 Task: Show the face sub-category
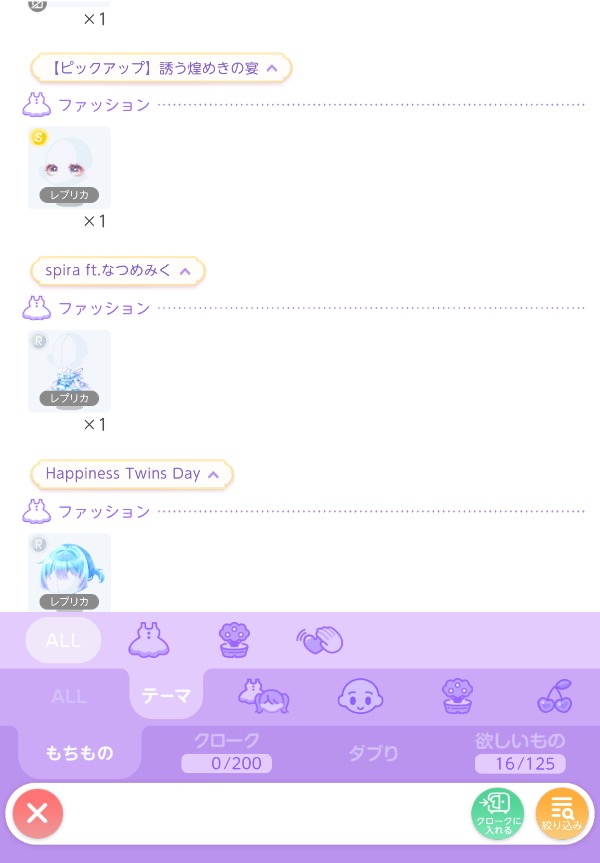[360, 696]
